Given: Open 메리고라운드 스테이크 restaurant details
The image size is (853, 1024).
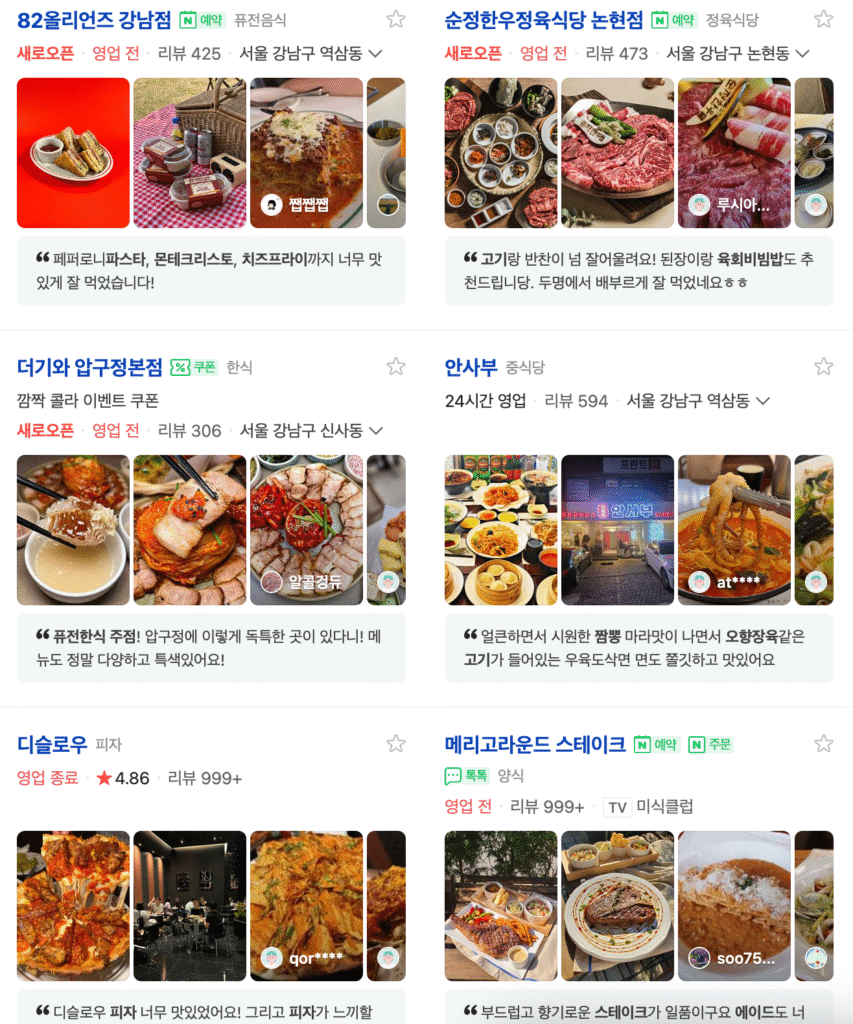Looking at the screenshot, I should click(535, 744).
